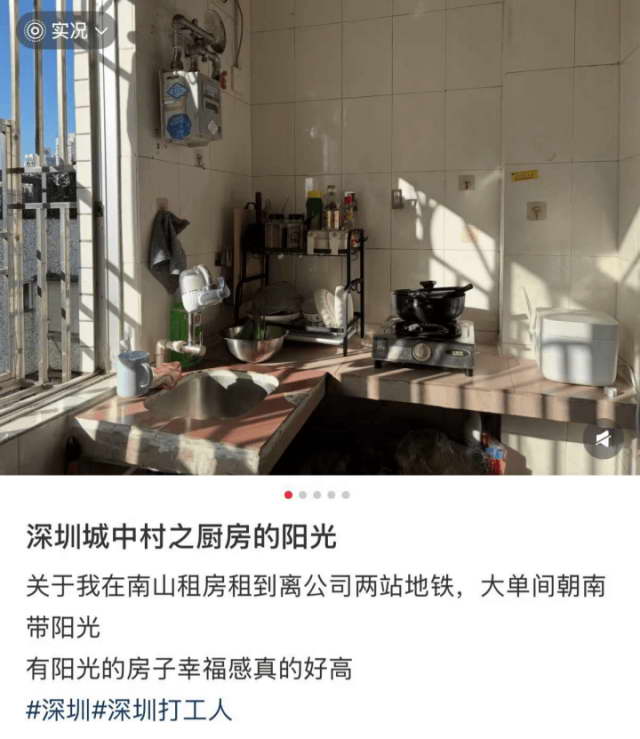Image resolution: width=640 pixels, height=739 pixels.
Task: Open the #深圳 hashtag
Action: (58, 710)
